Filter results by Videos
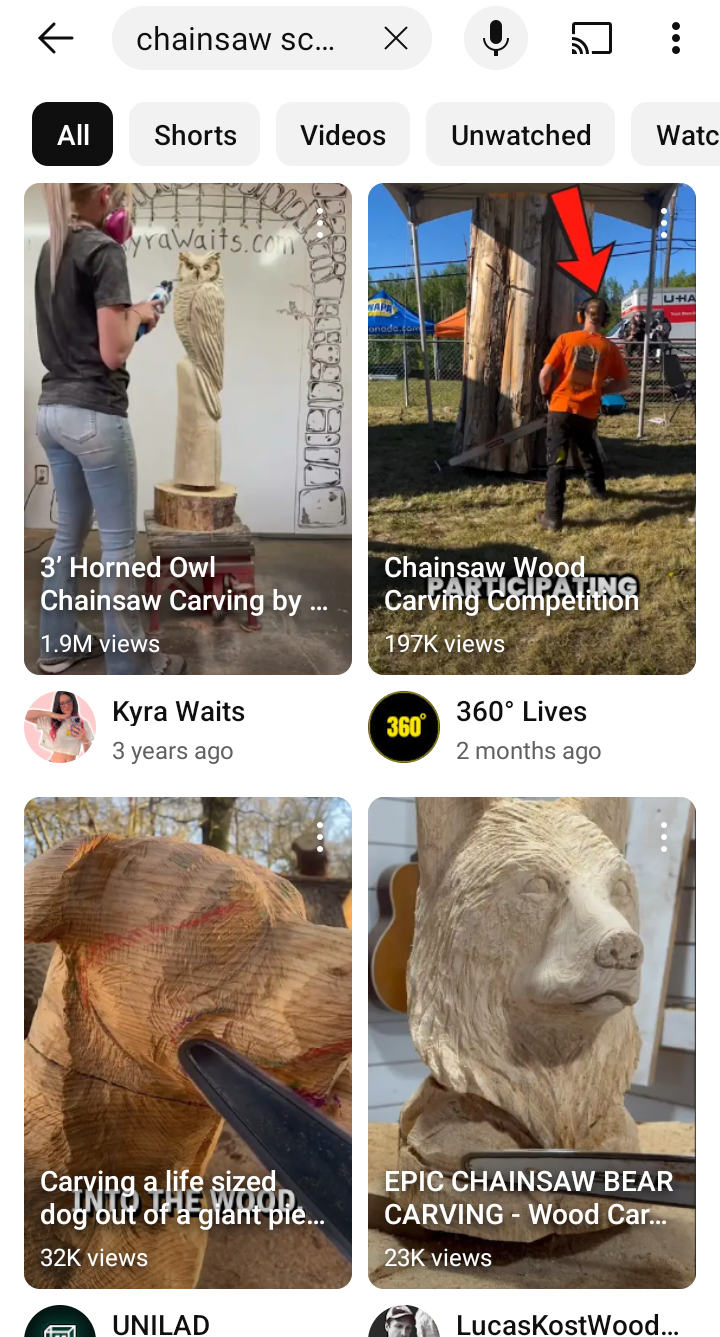 pyautogui.click(x=343, y=135)
